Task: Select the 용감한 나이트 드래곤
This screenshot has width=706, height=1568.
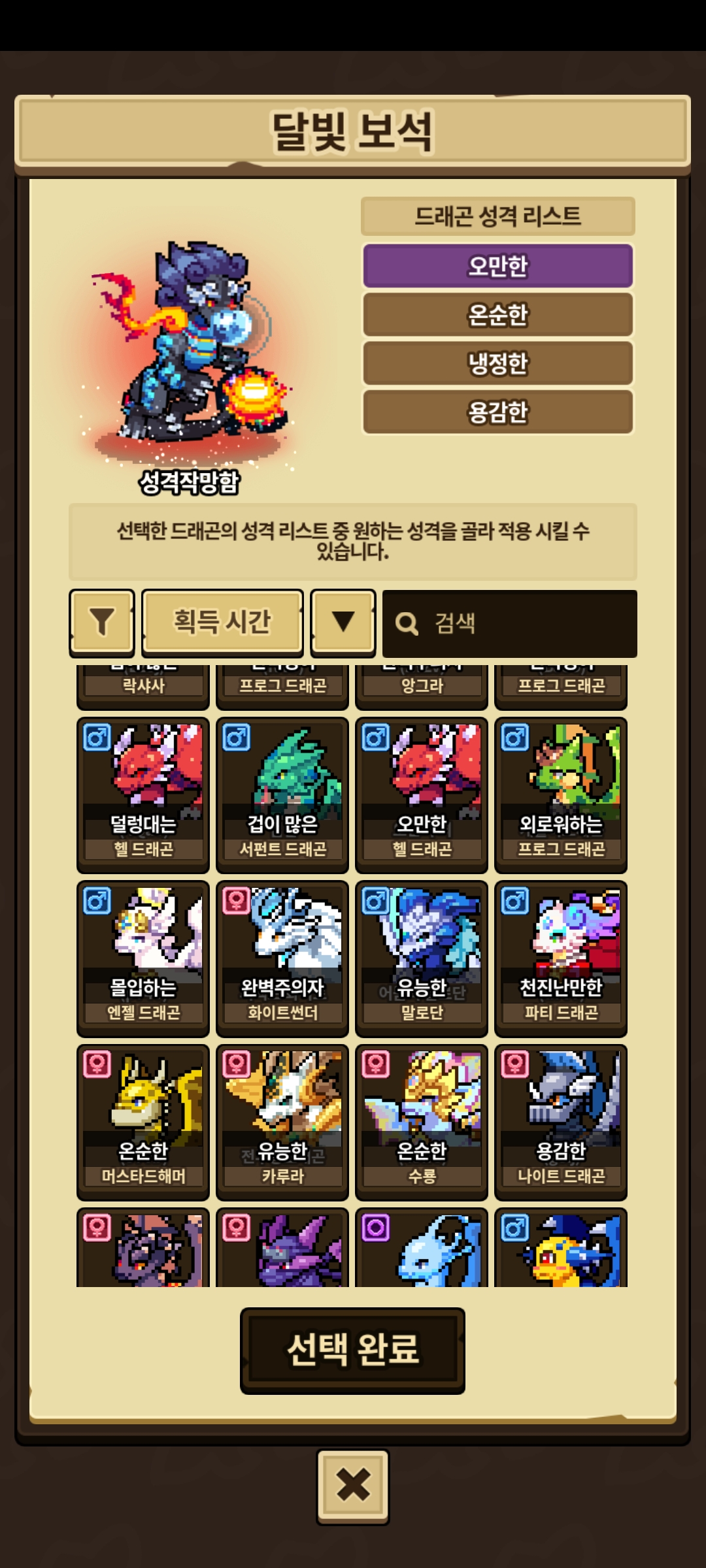Action: pyautogui.click(x=561, y=1121)
